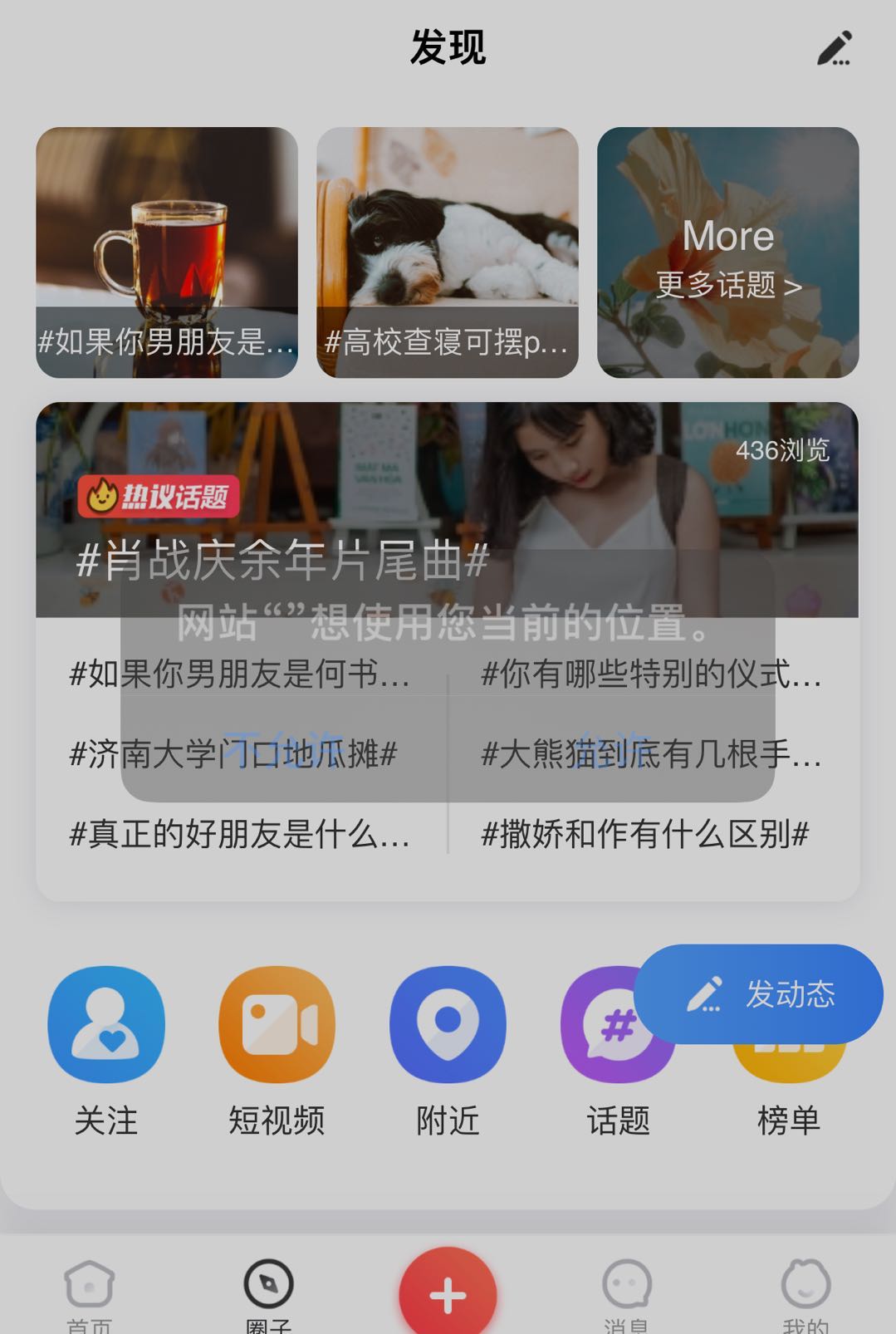Open the 短视频 short video section
Image resolution: width=896 pixels, height=1334 pixels.
click(x=277, y=1050)
